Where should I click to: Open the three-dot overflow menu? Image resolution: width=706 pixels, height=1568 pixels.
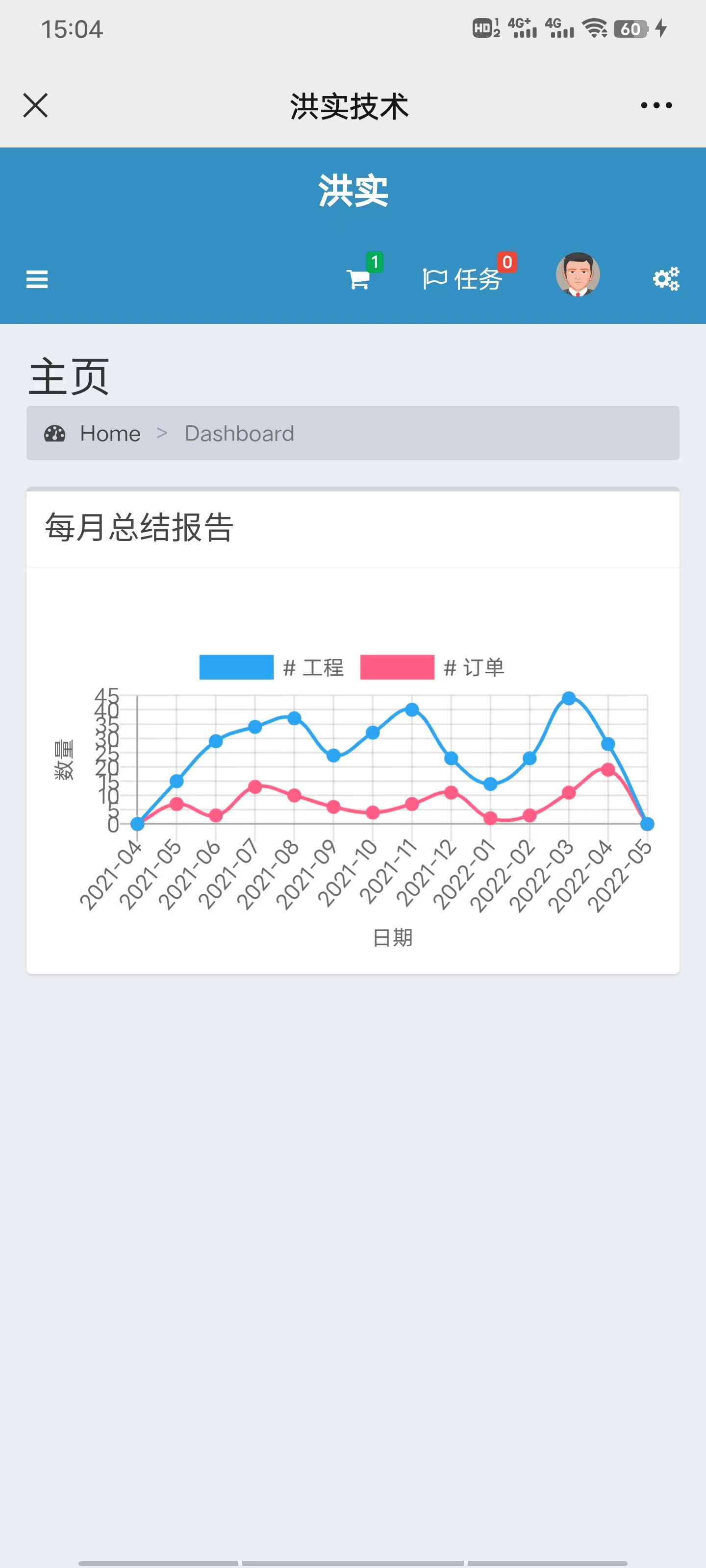[x=656, y=105]
